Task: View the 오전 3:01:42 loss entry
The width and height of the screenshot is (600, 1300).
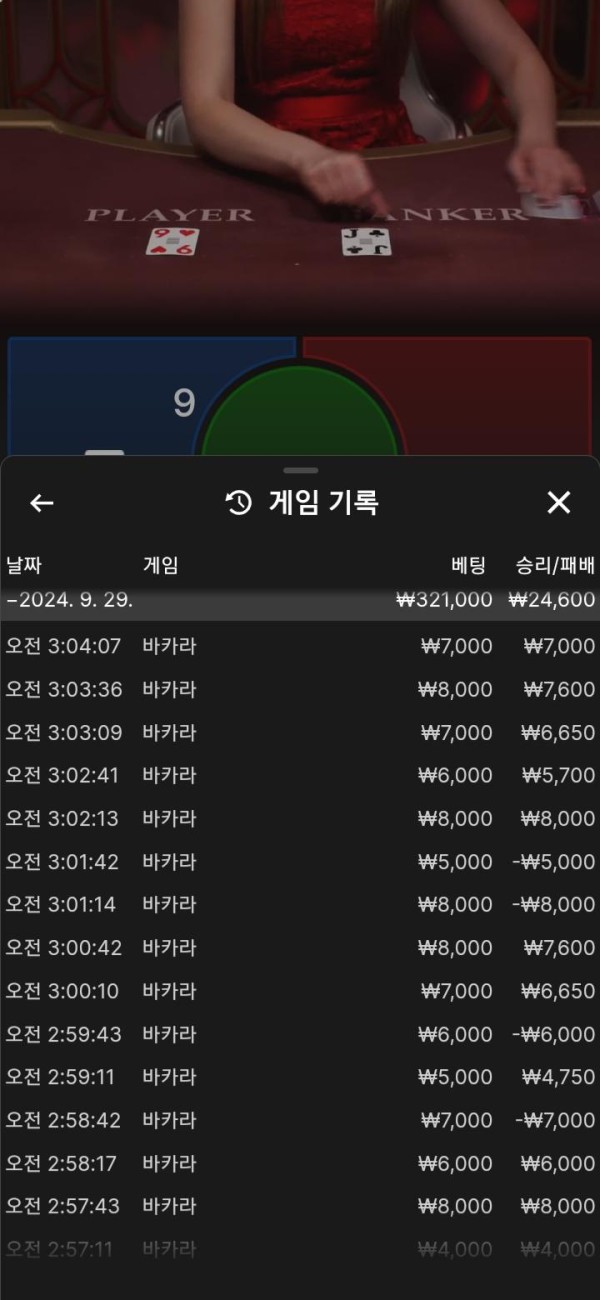Action: pos(300,861)
